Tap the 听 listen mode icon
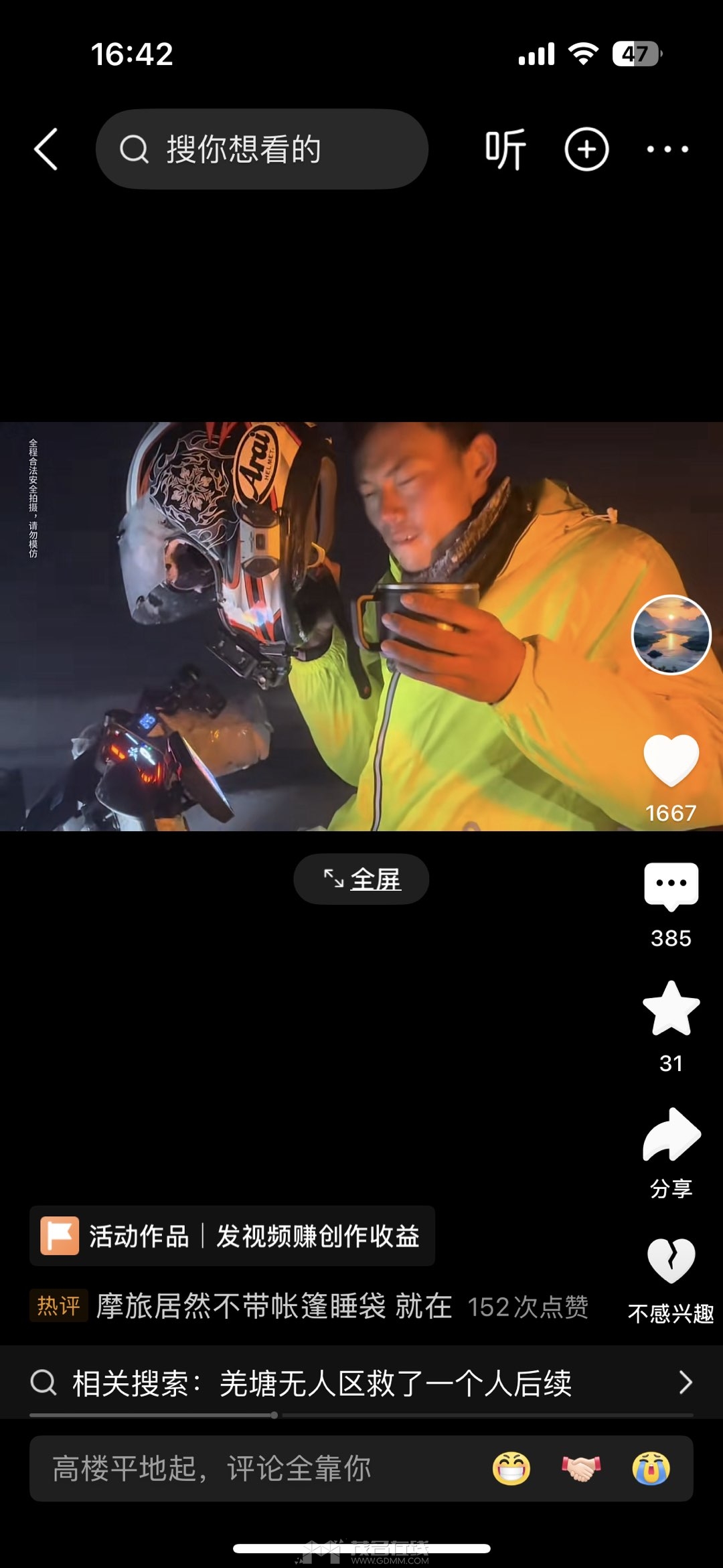 pyautogui.click(x=505, y=149)
